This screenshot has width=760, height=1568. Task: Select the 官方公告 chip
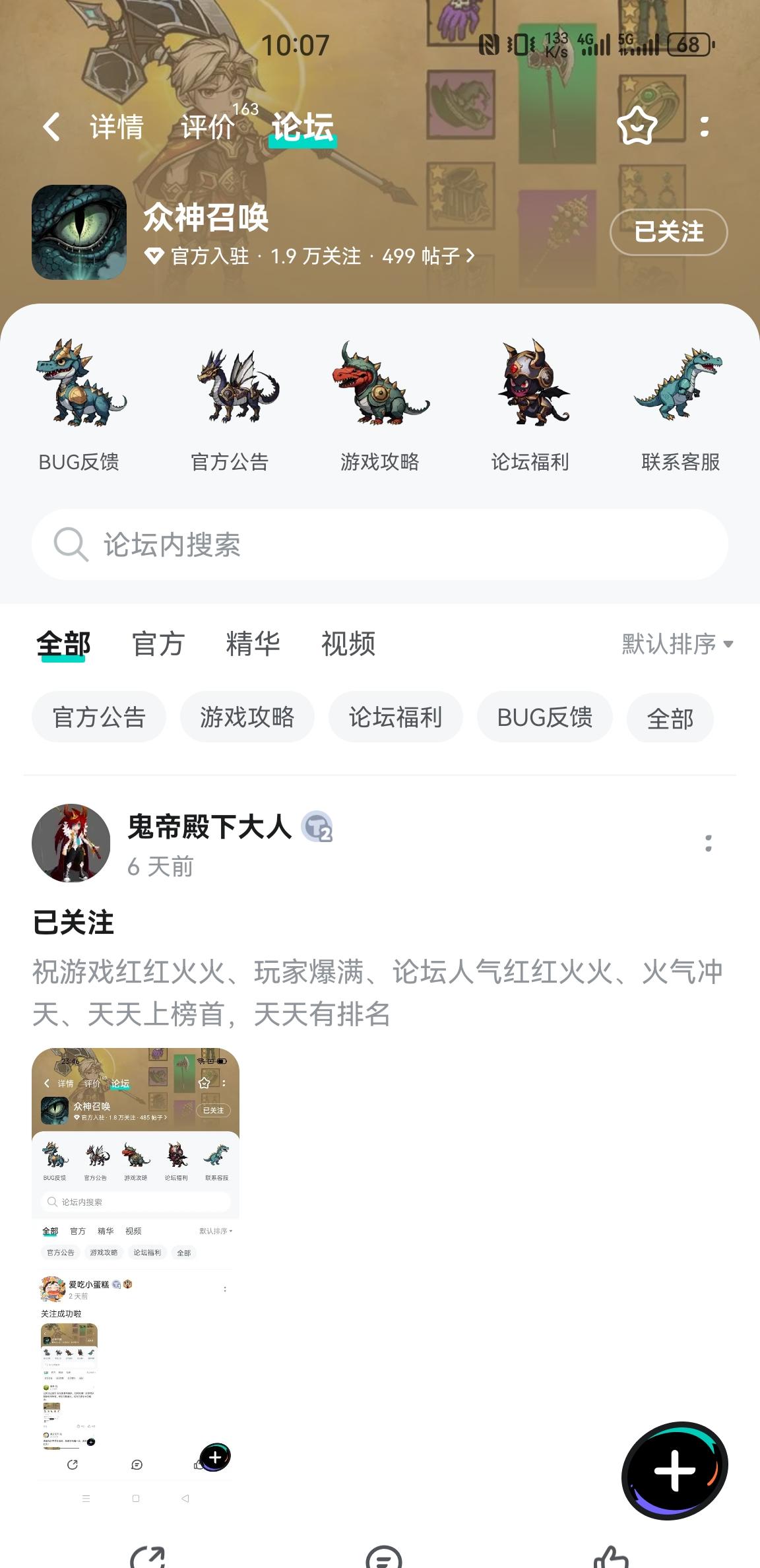click(x=99, y=717)
